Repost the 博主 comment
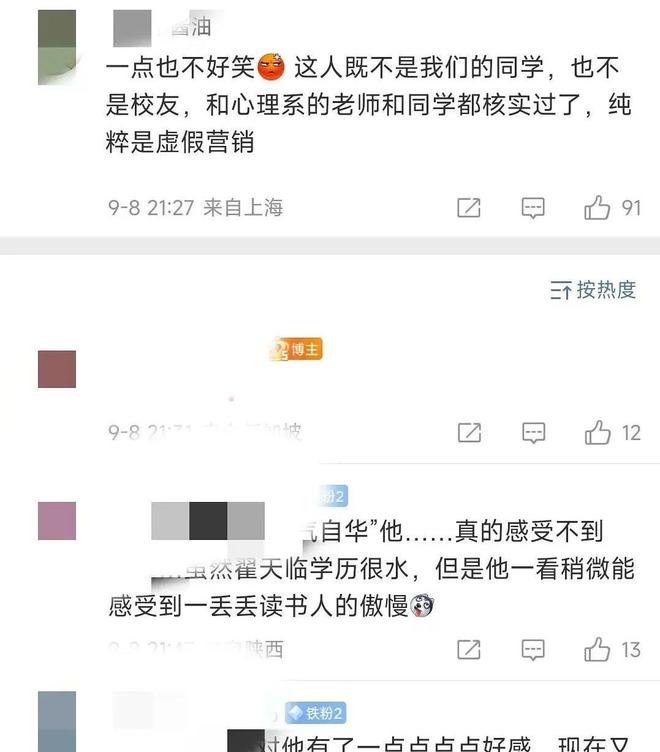660x752 pixels. (468, 433)
